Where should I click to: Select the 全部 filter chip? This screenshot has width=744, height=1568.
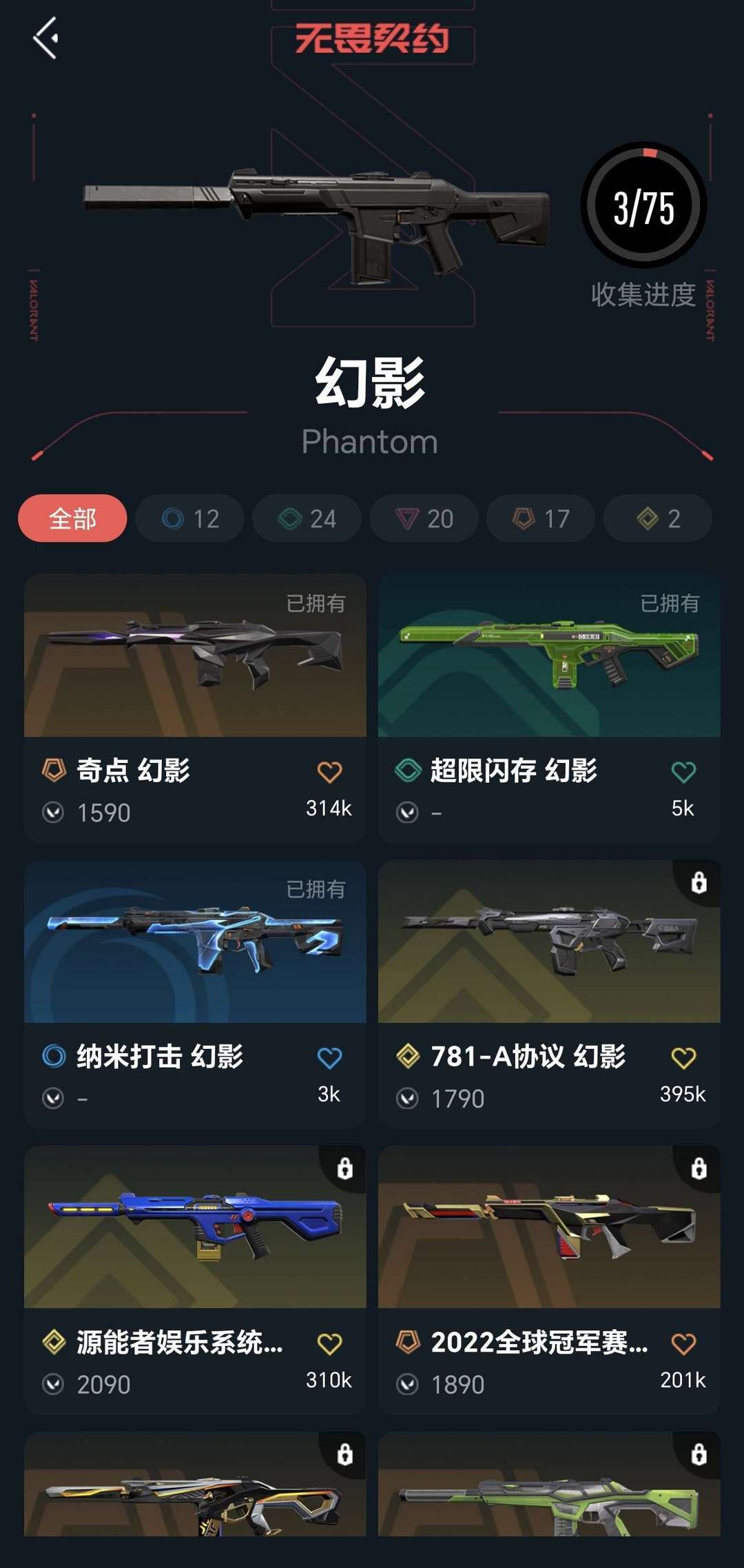coord(72,518)
